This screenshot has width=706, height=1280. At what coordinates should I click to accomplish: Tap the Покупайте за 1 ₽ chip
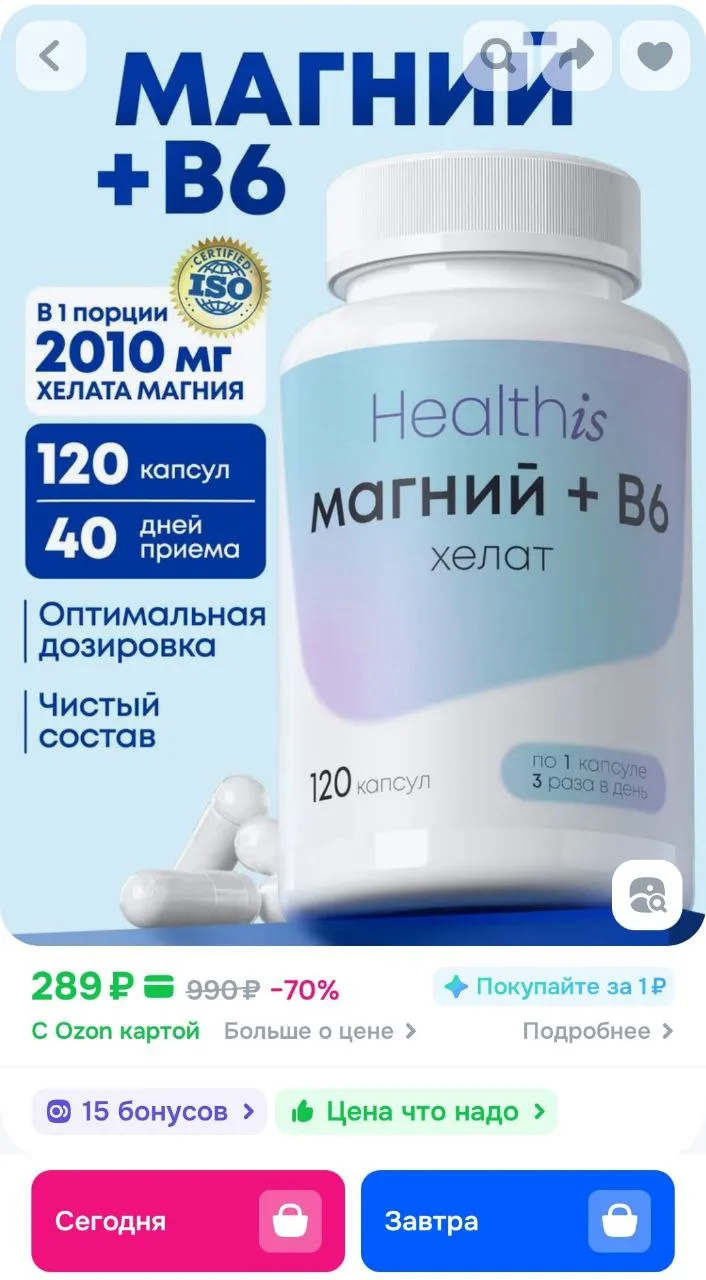(x=554, y=987)
